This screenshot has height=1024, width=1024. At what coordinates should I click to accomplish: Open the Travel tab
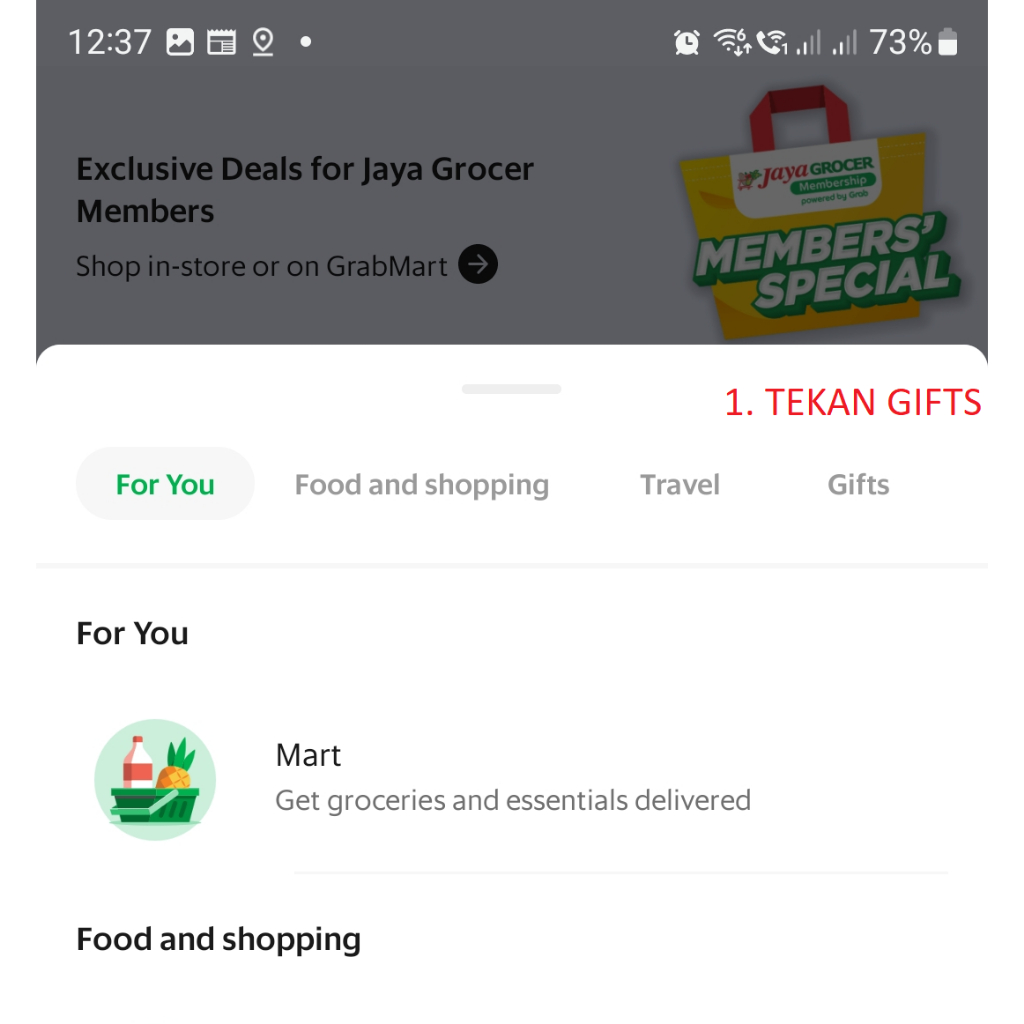click(x=680, y=485)
